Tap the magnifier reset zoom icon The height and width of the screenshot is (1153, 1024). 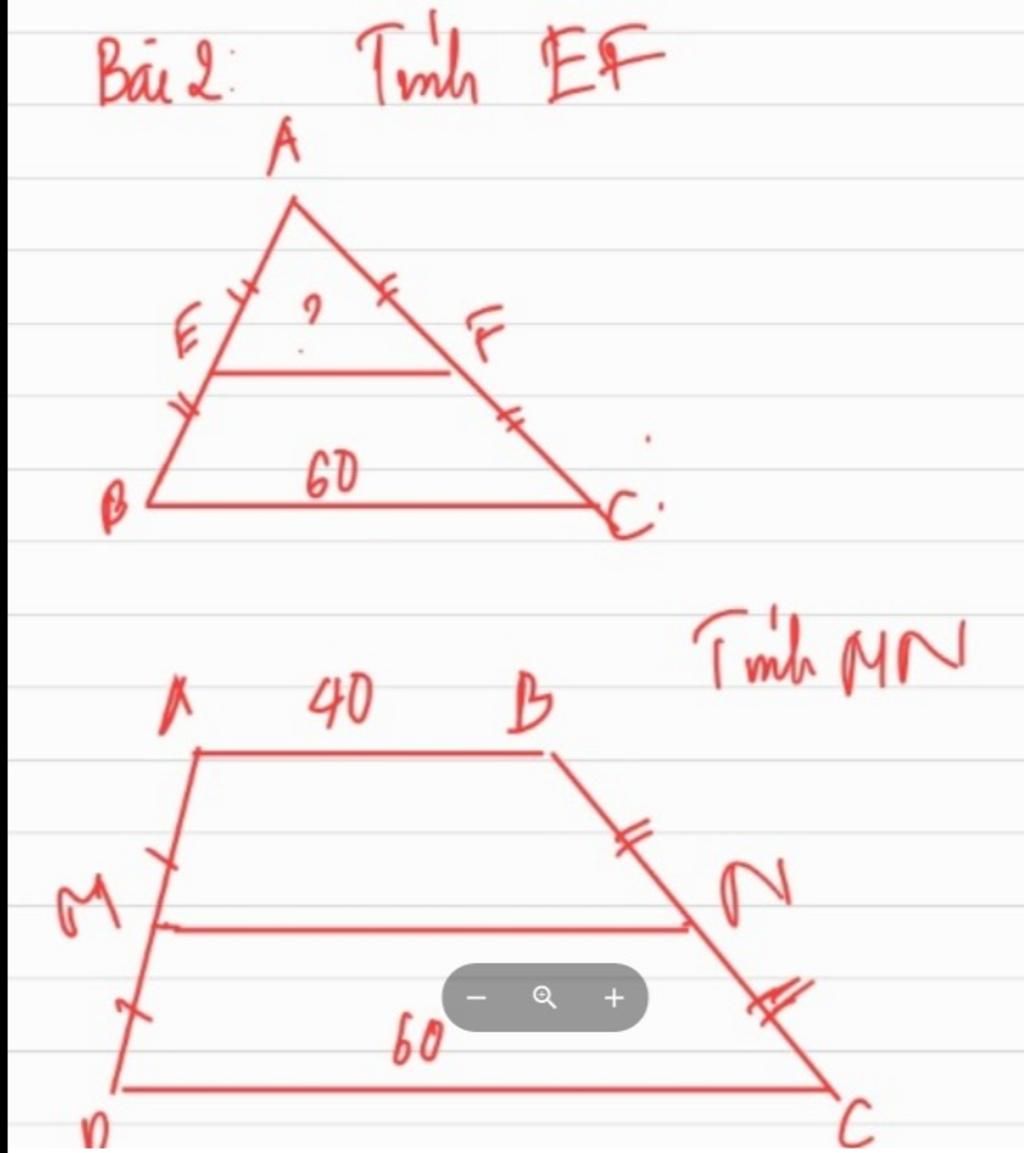pyautogui.click(x=544, y=997)
